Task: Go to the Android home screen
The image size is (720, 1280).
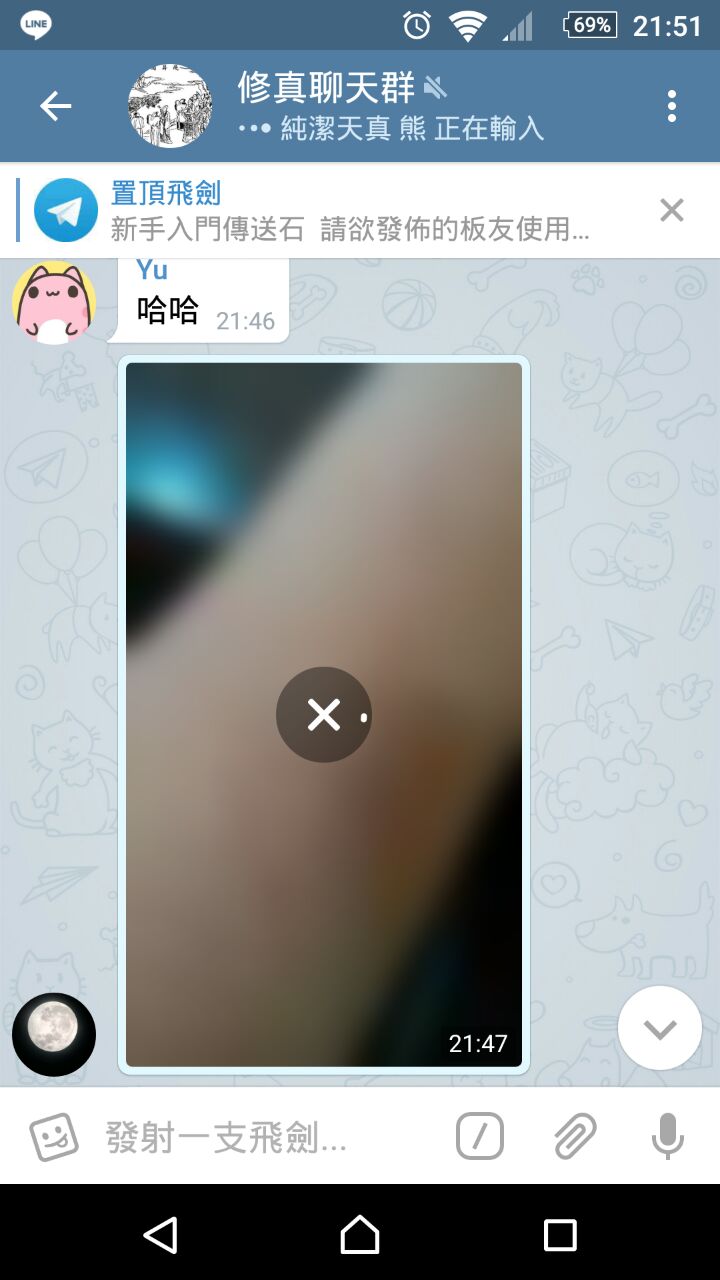Action: [360, 1235]
